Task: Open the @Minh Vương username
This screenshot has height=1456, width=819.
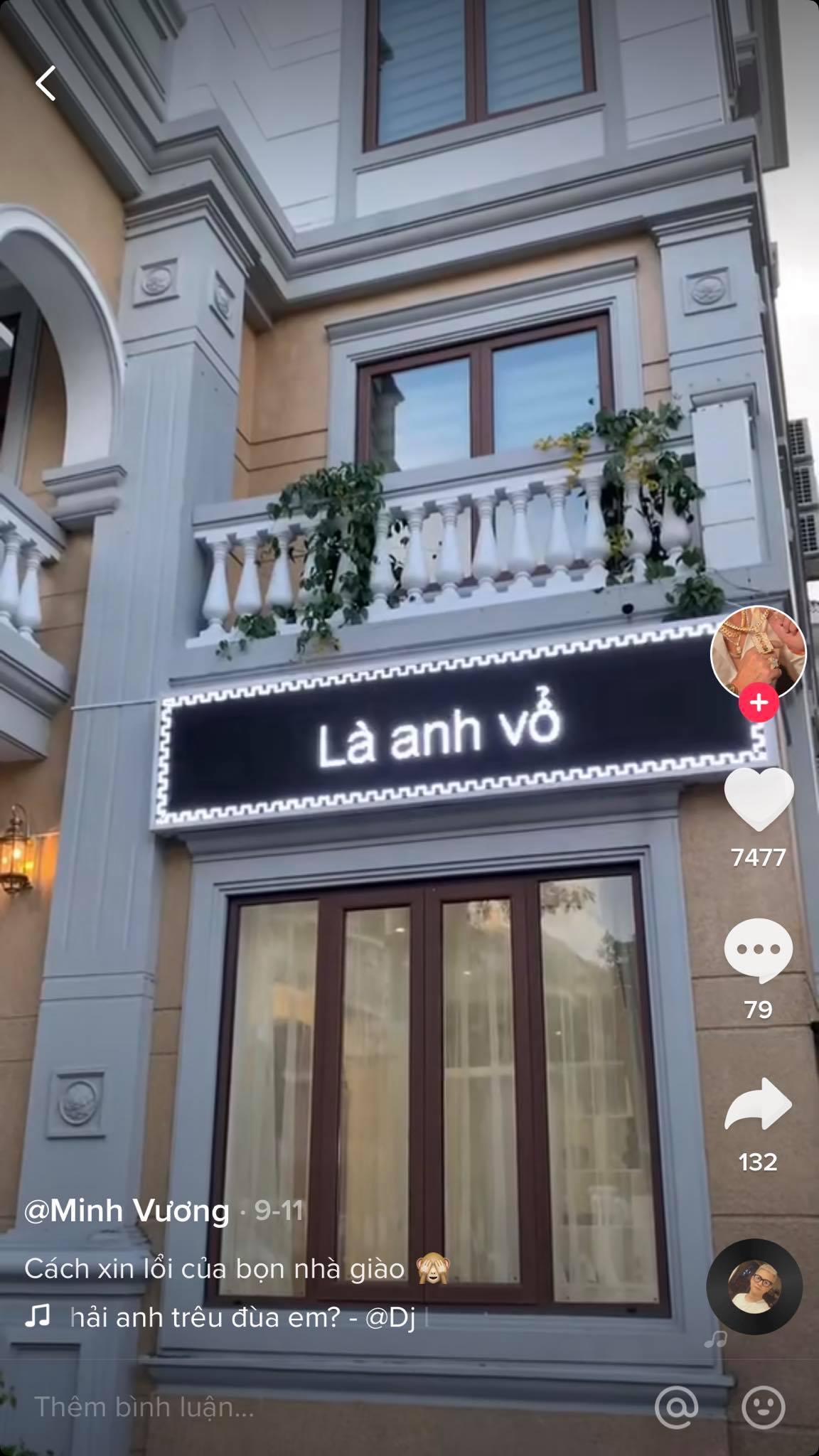Action: click(127, 1210)
